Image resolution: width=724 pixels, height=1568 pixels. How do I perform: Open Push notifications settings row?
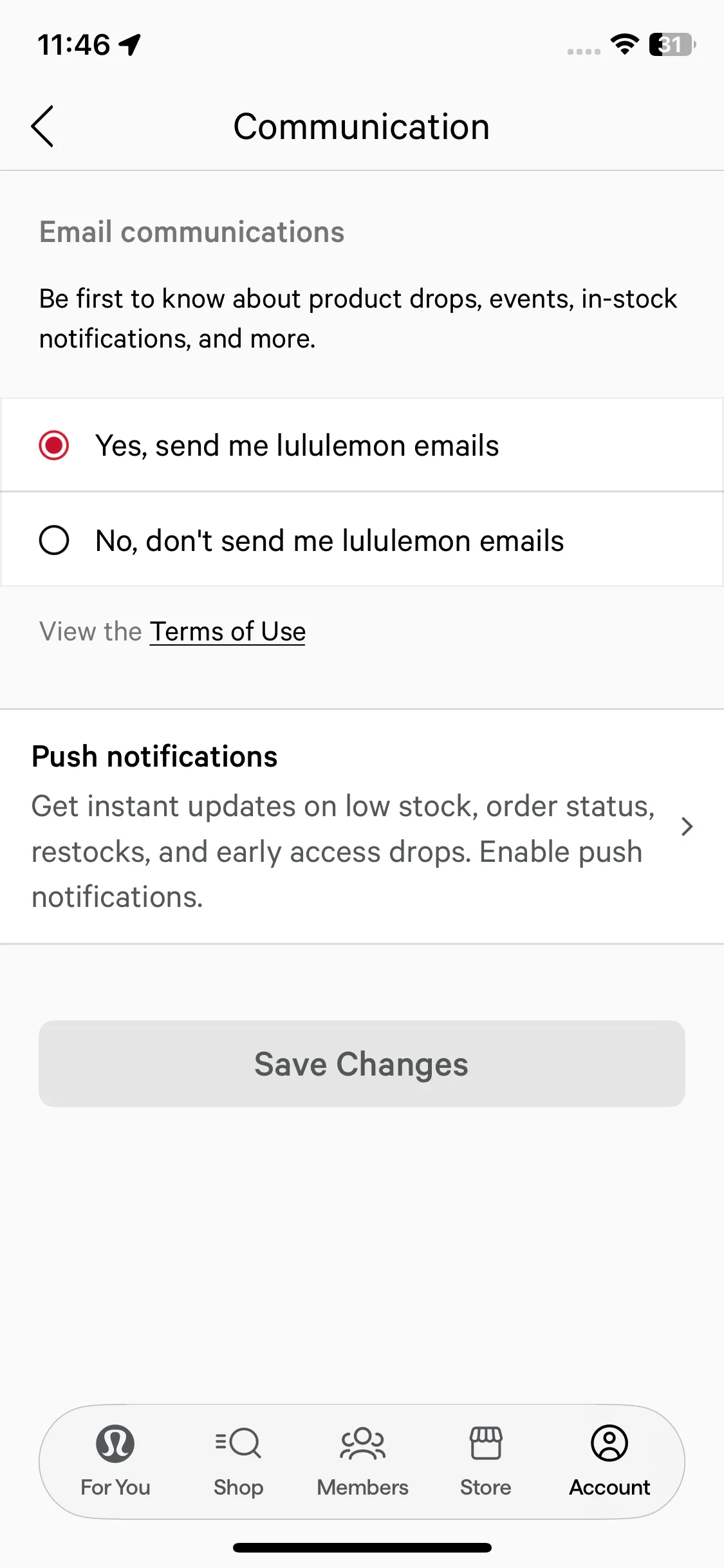coord(362,826)
